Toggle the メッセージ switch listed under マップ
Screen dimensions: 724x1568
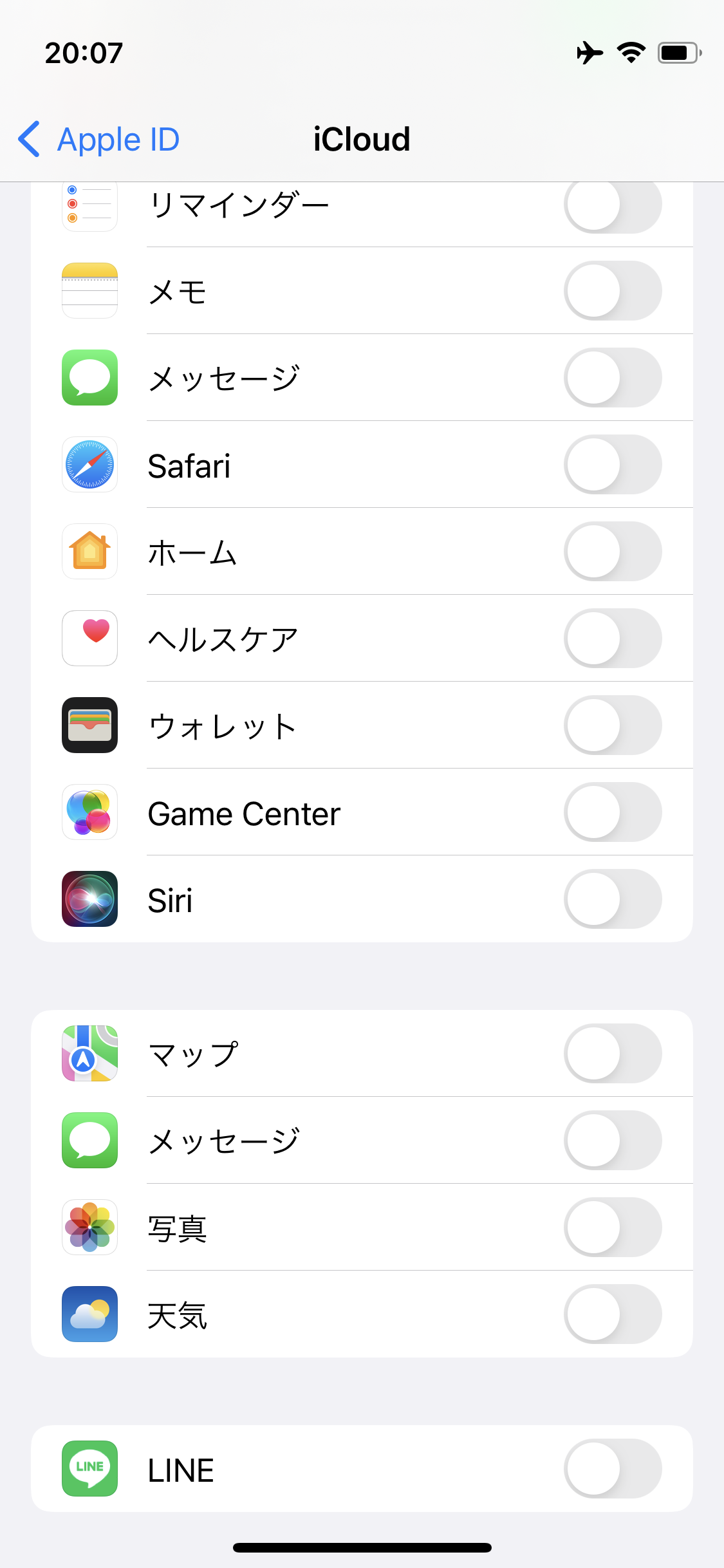[612, 1141]
